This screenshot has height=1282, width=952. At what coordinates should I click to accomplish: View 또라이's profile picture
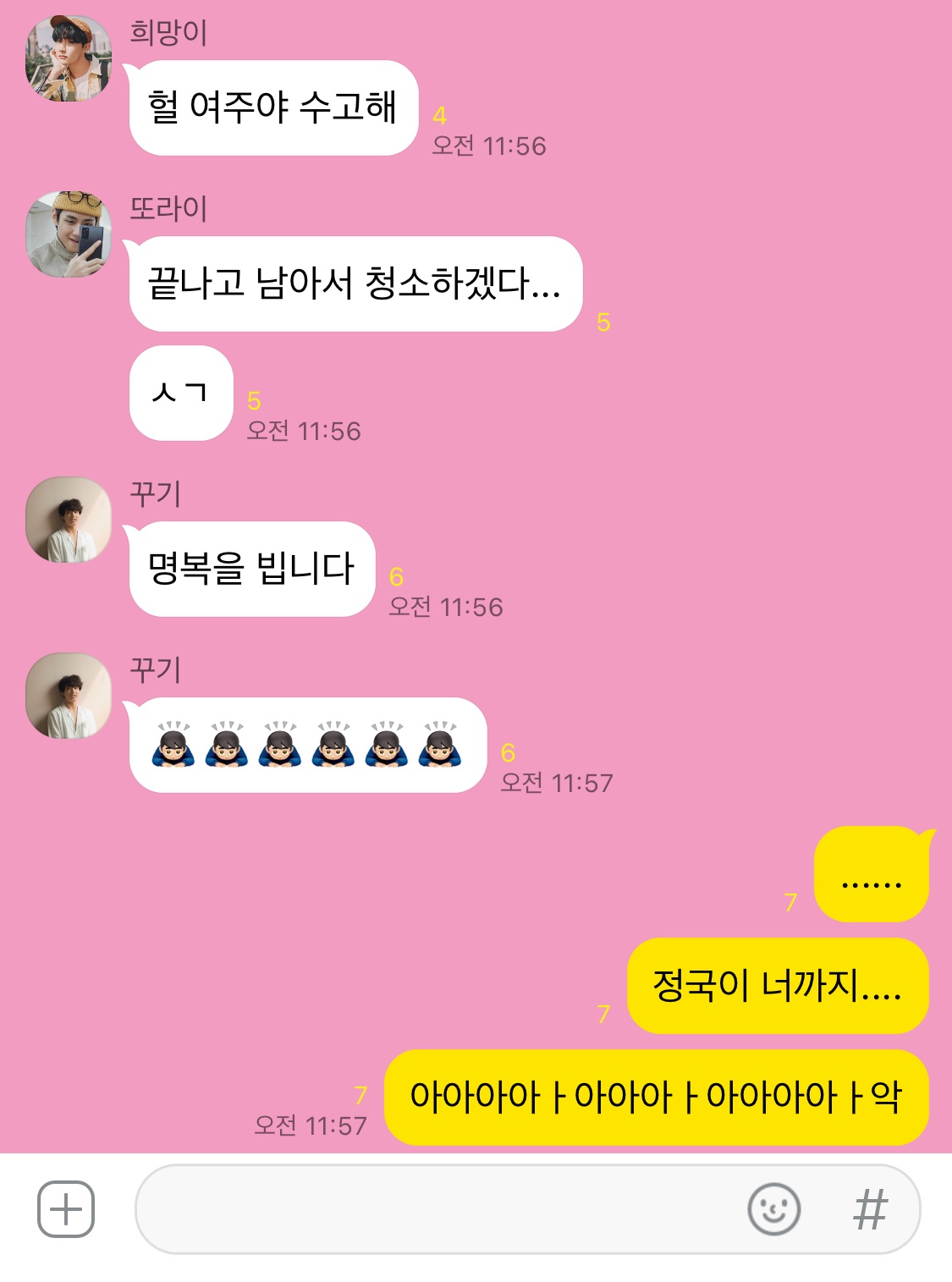pyautogui.click(x=69, y=234)
